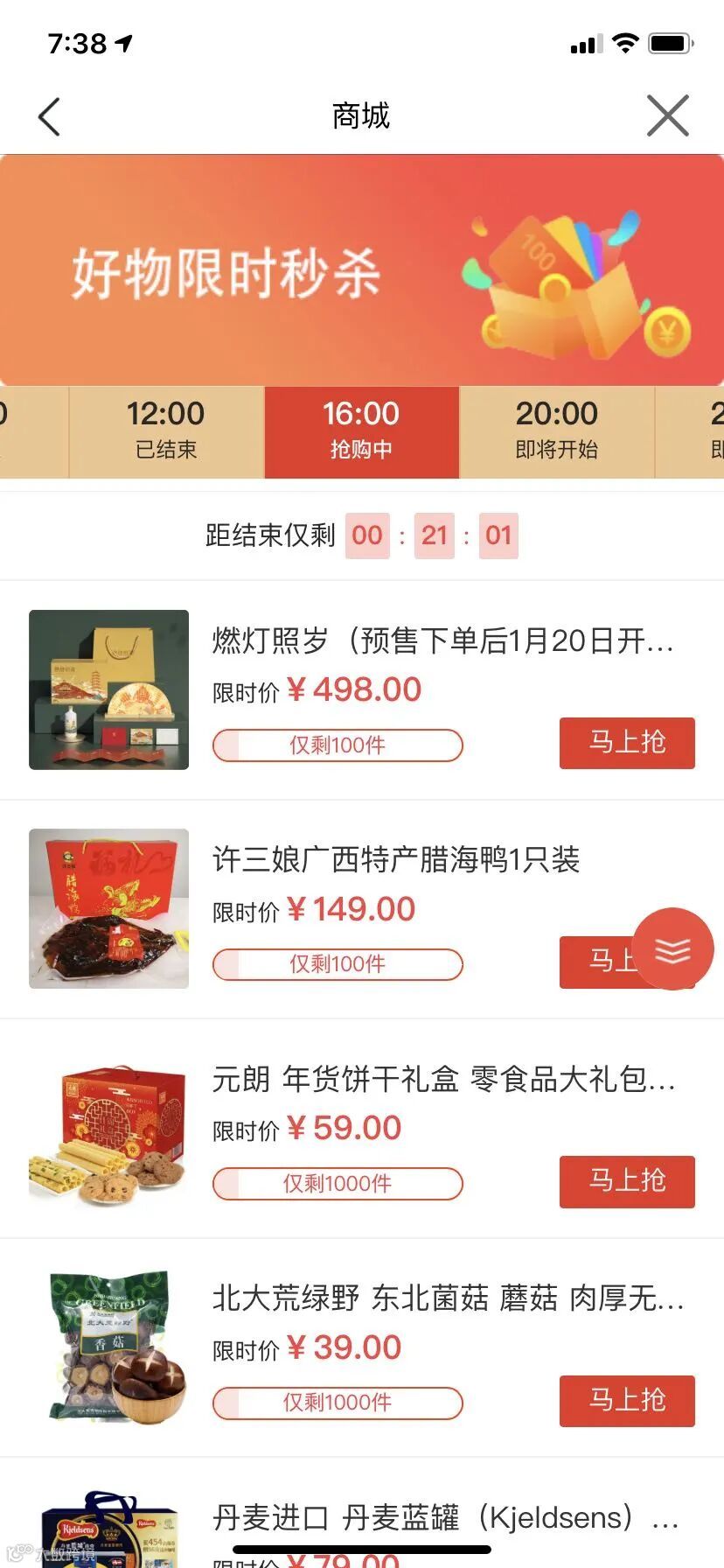Image resolution: width=724 pixels, height=1568 pixels.
Task: Buy 北大荒绿野 mushrooms with 马上抢
Action: tap(627, 1401)
